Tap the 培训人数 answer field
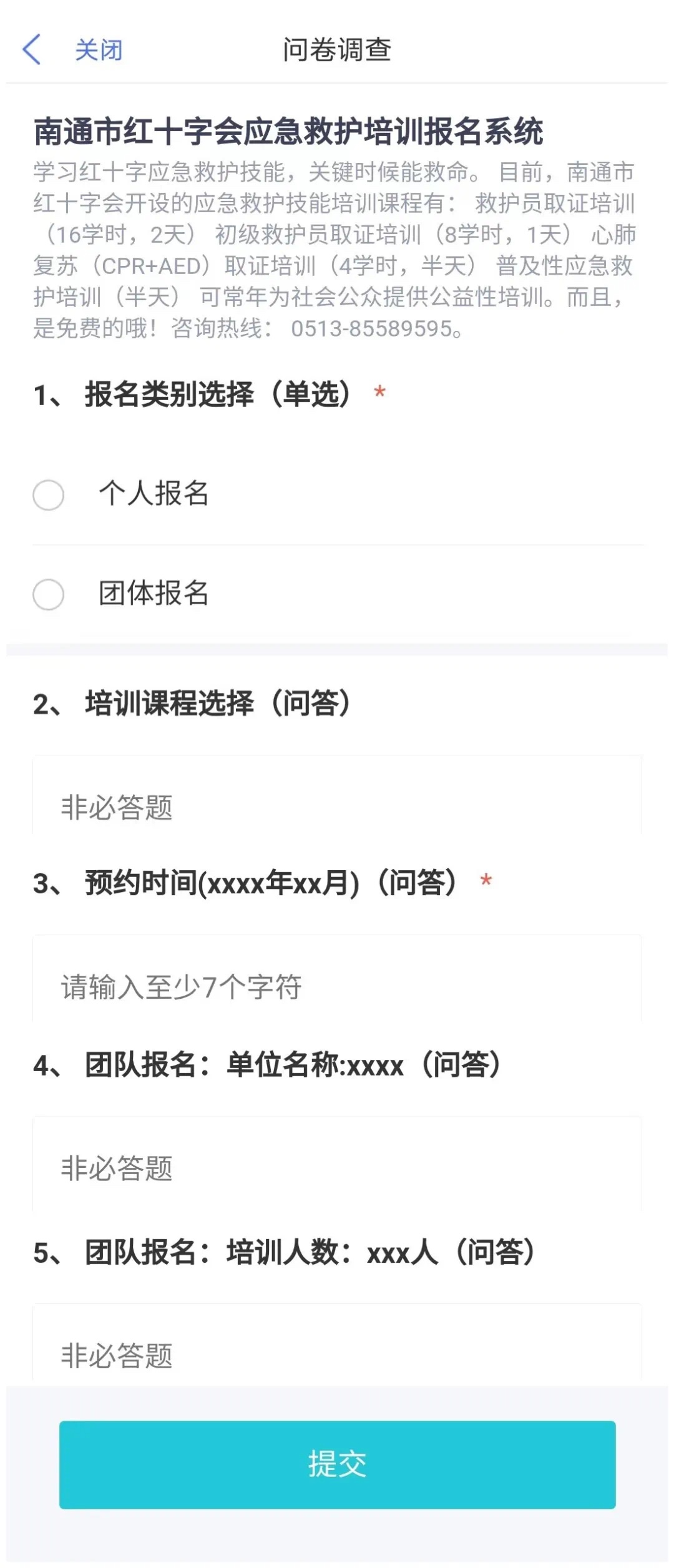The width and height of the screenshot is (674, 1568). [337, 1355]
